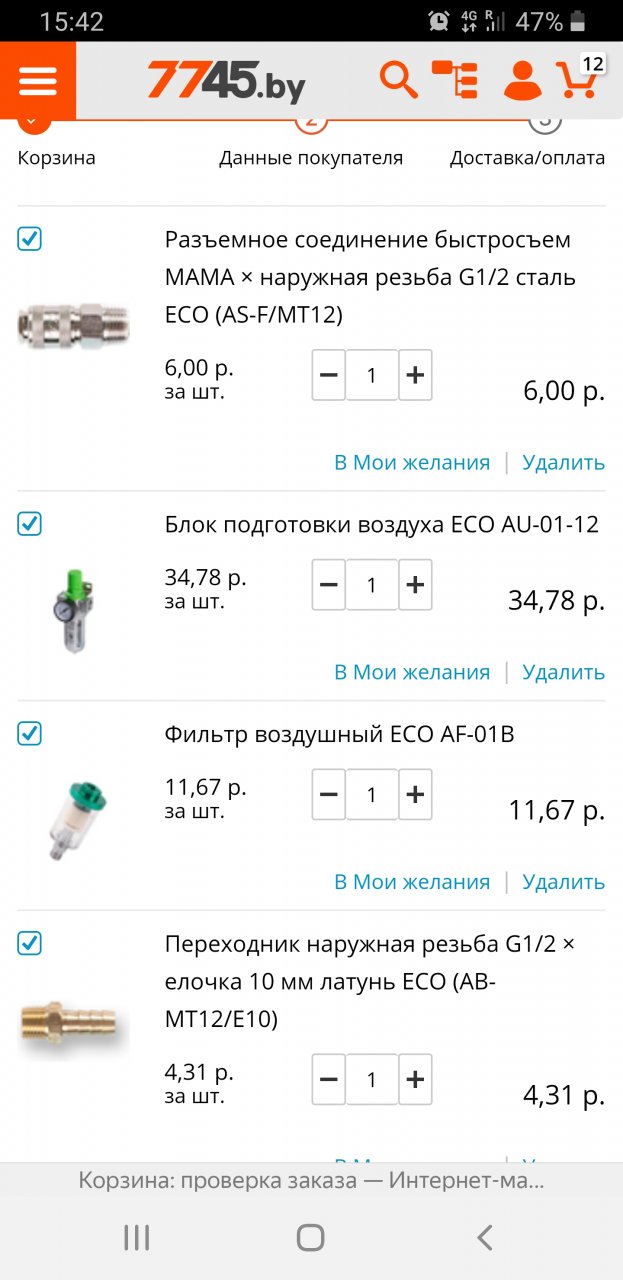
Task: Open the shopping cart icon
Action: pos(579,78)
